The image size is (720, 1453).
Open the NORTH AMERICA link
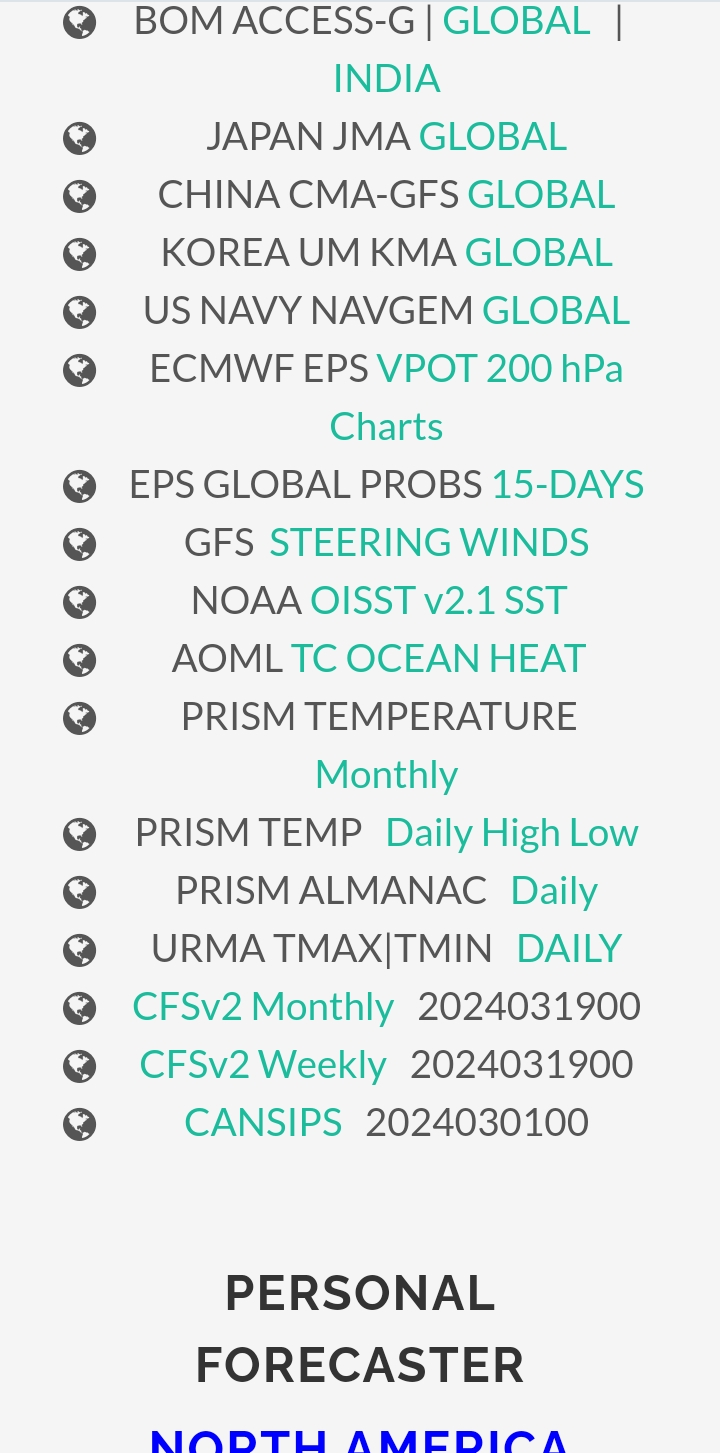[x=360, y=1440]
